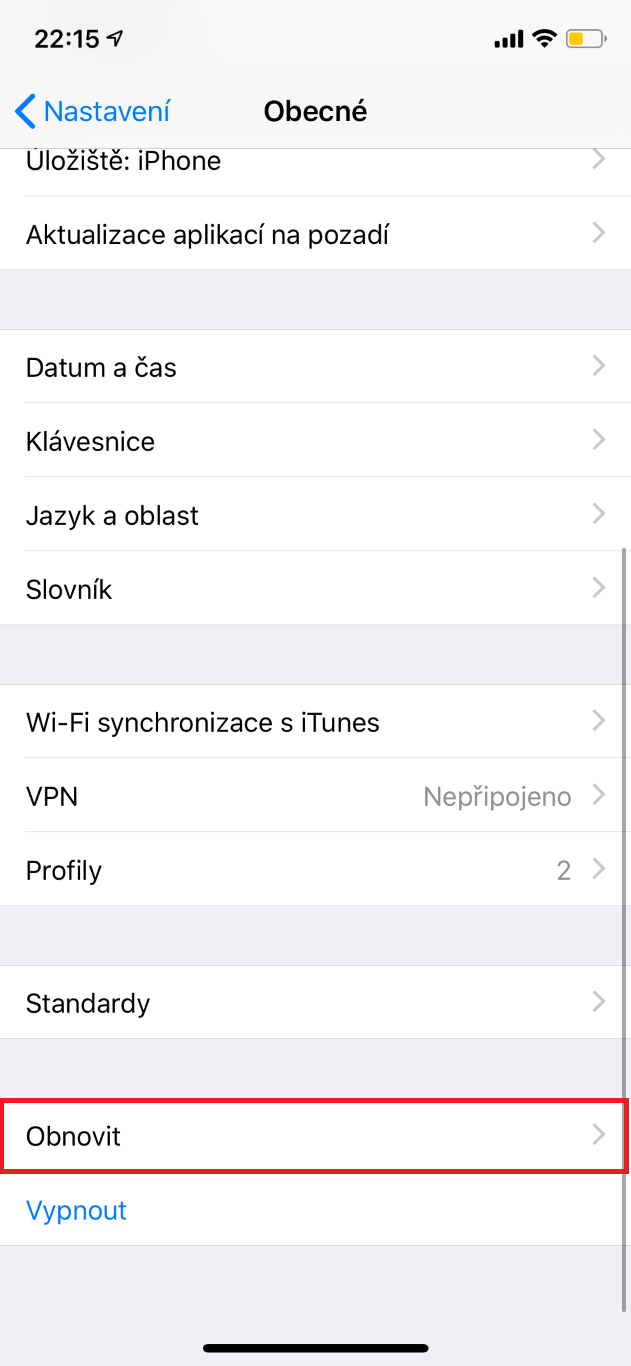The height and width of the screenshot is (1366, 631).
Task: Tap the Slovník row
Action: [x=315, y=589]
